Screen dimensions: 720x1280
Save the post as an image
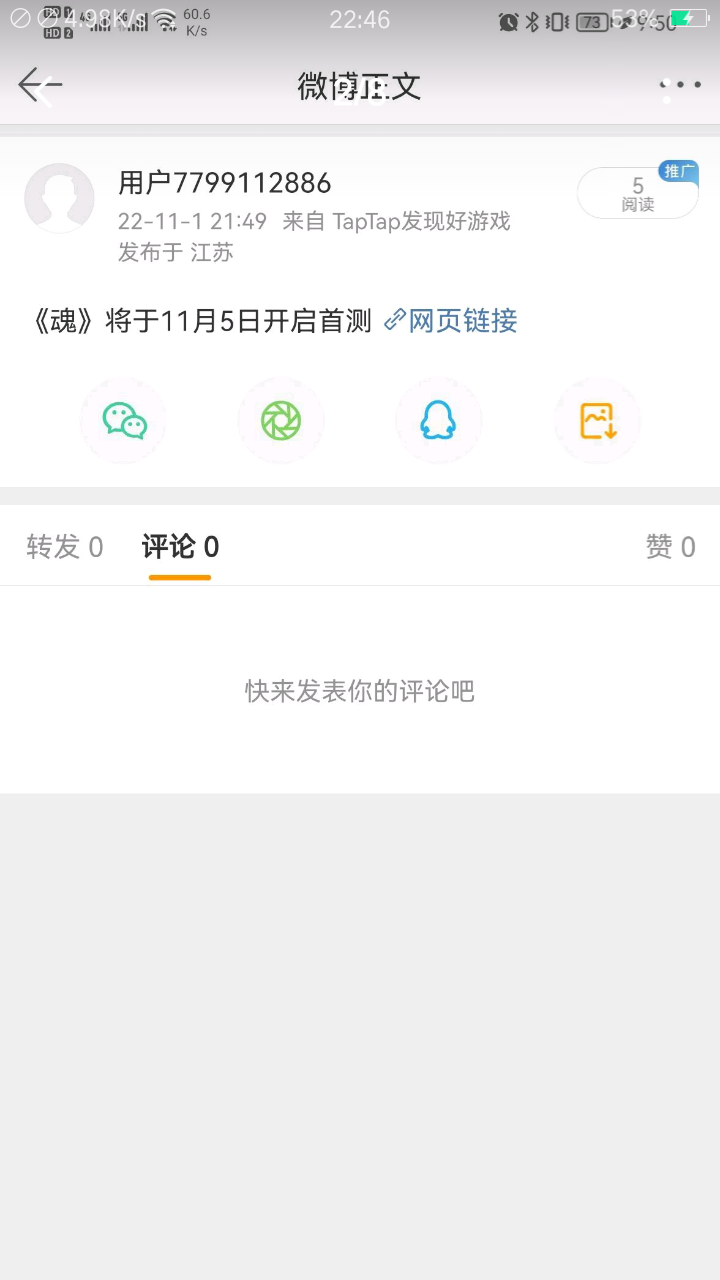click(x=598, y=421)
